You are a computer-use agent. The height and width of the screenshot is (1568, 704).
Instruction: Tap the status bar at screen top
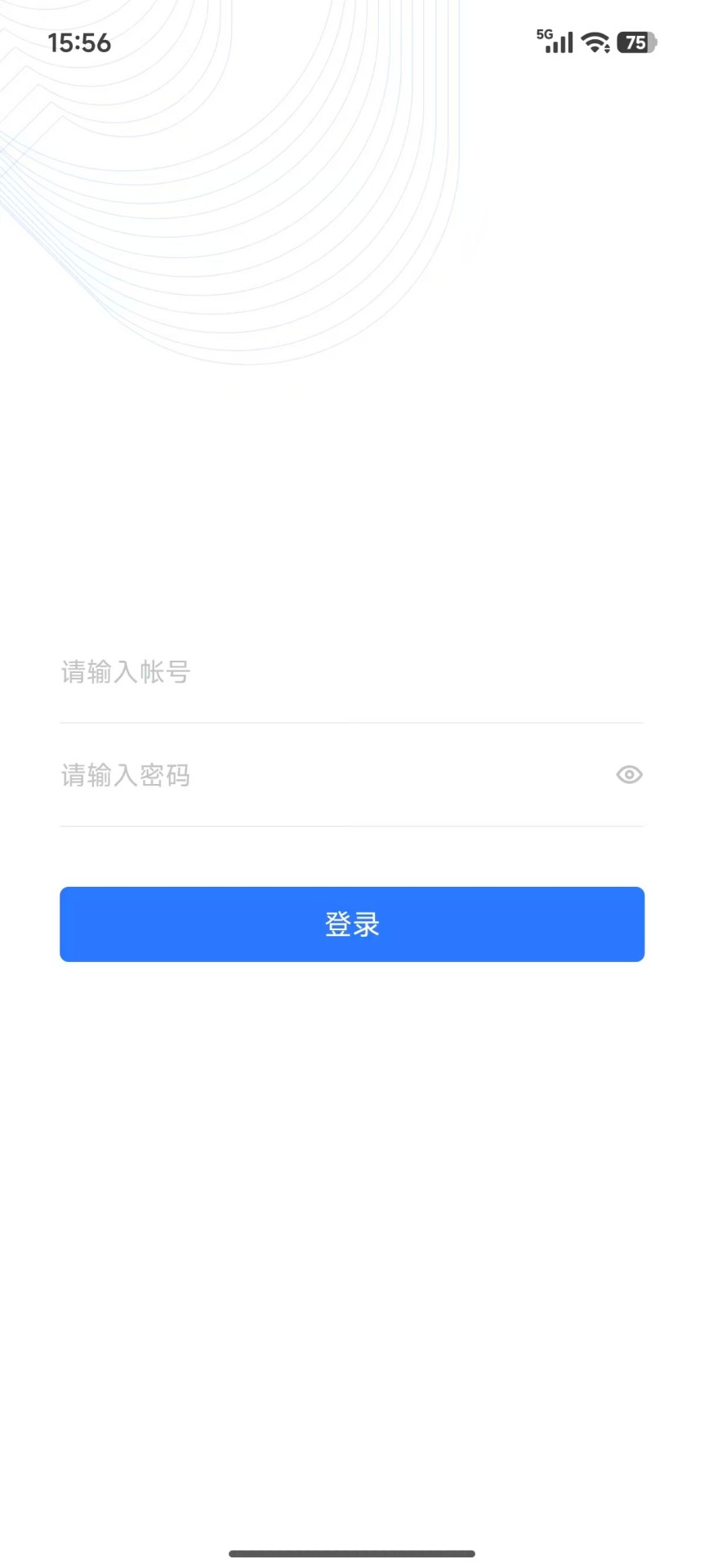click(352, 42)
